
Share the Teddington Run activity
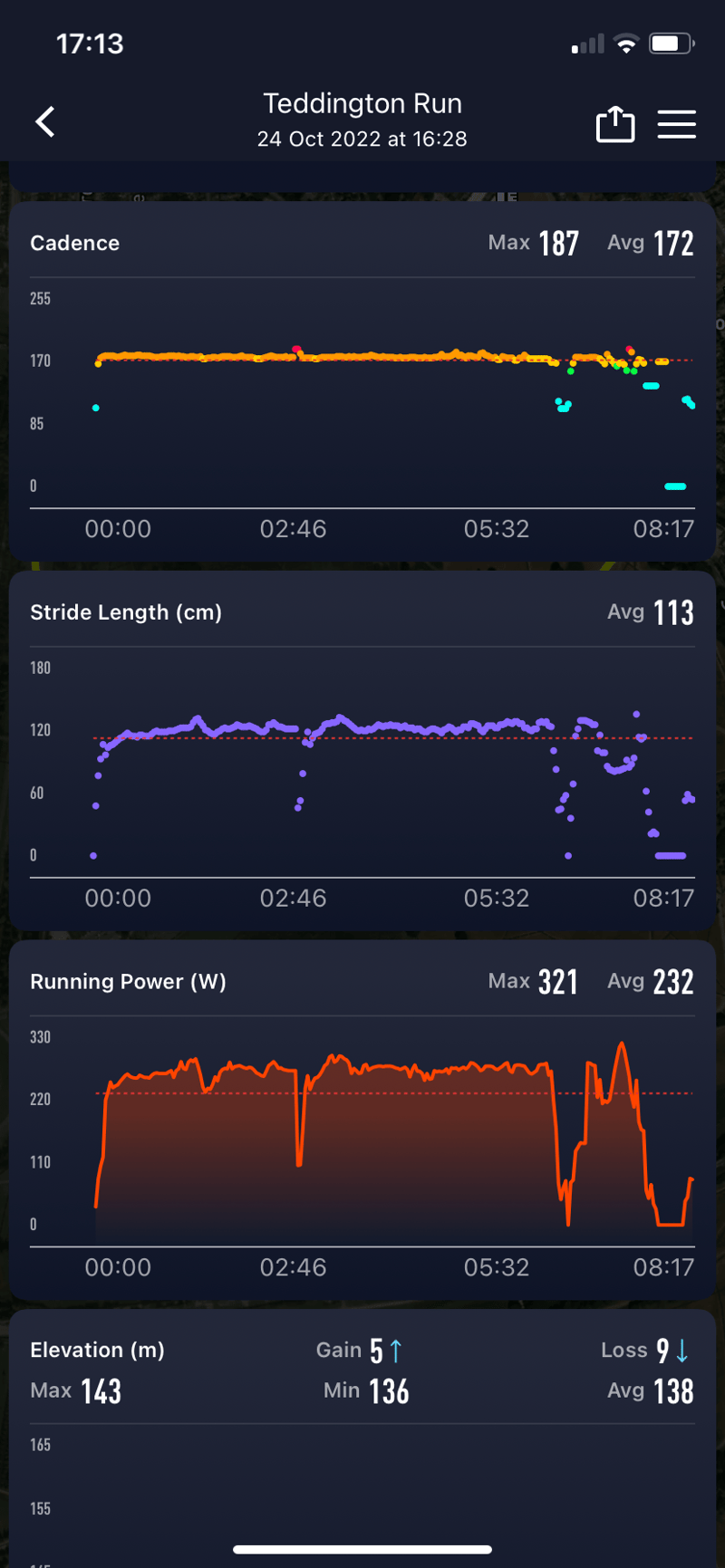point(614,123)
